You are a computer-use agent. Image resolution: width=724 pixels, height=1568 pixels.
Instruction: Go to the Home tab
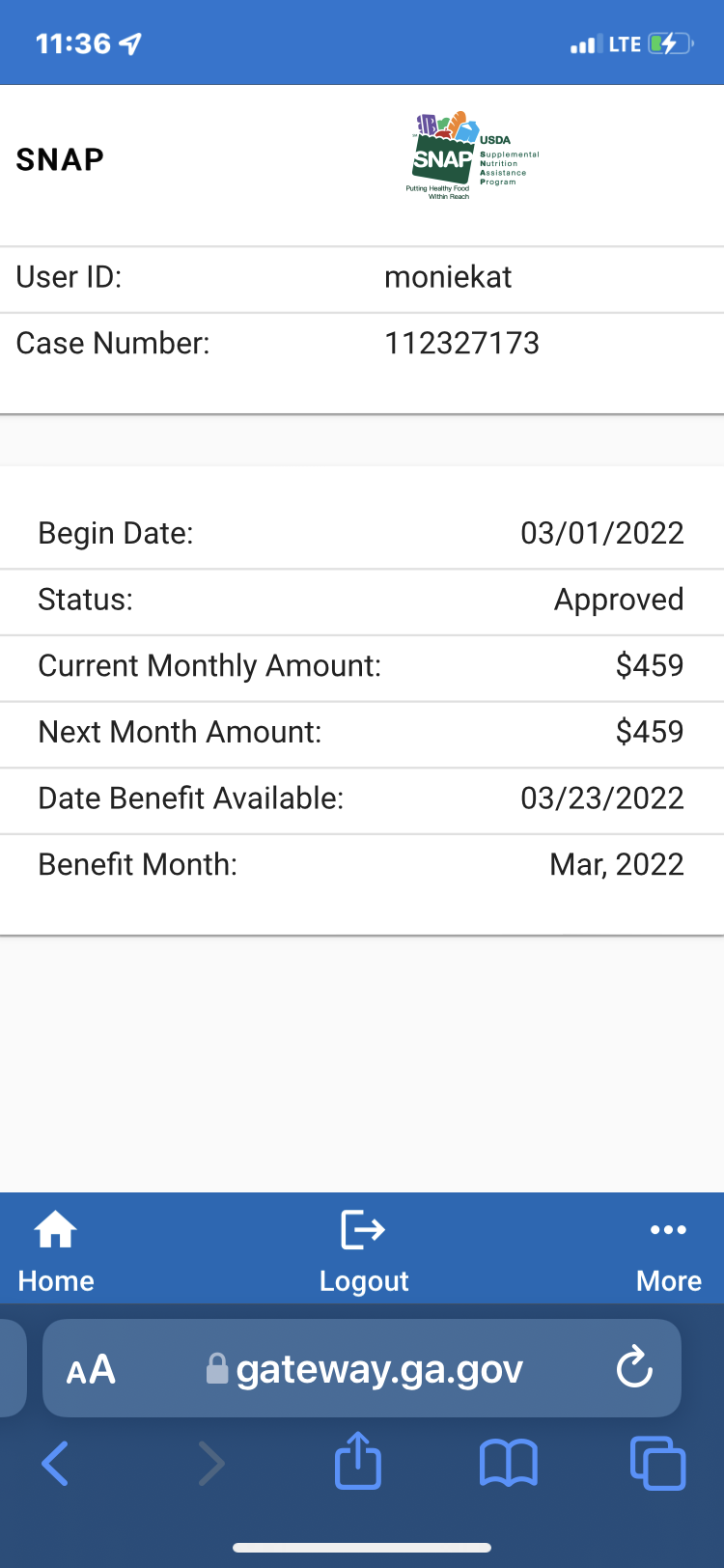pyautogui.click(x=56, y=1251)
